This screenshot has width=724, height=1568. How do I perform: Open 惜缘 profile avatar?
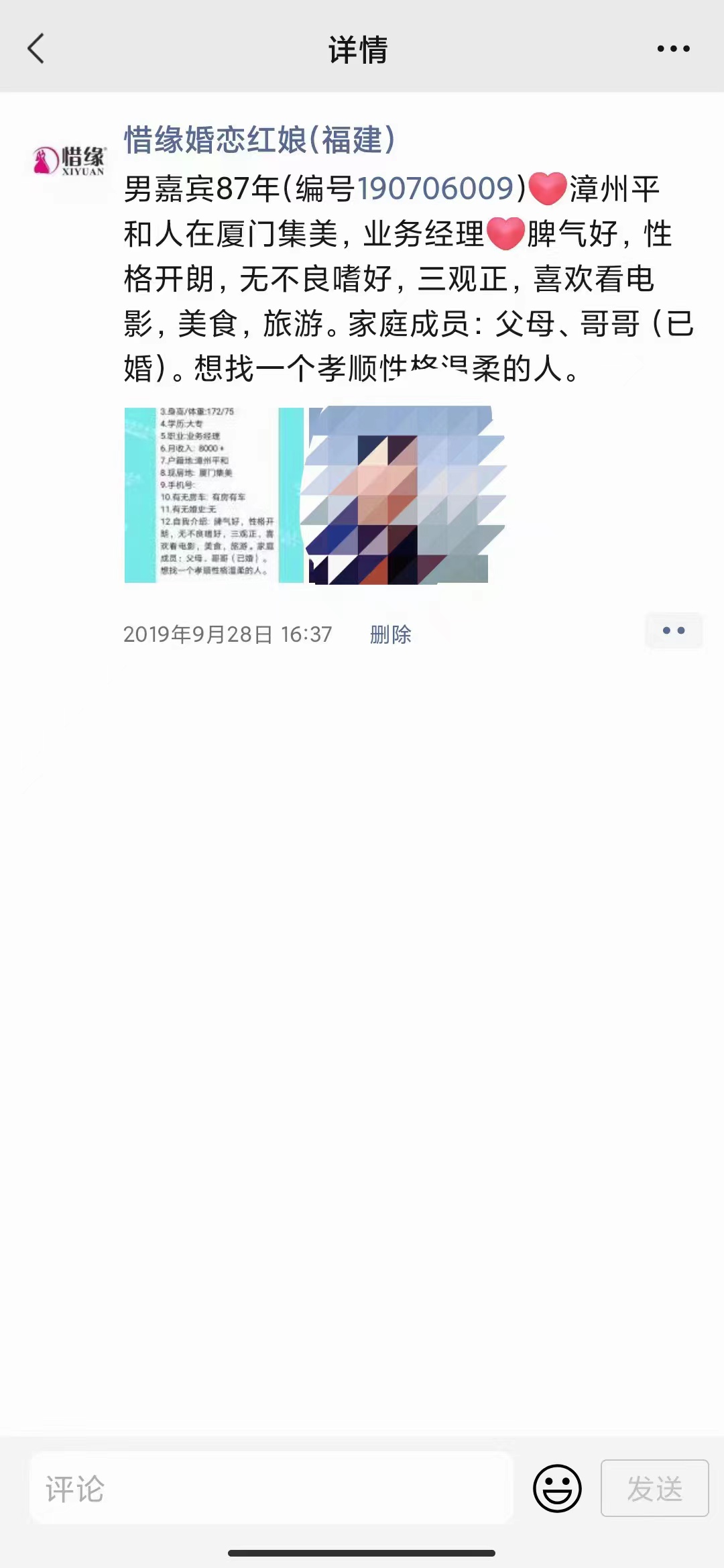coord(70,161)
